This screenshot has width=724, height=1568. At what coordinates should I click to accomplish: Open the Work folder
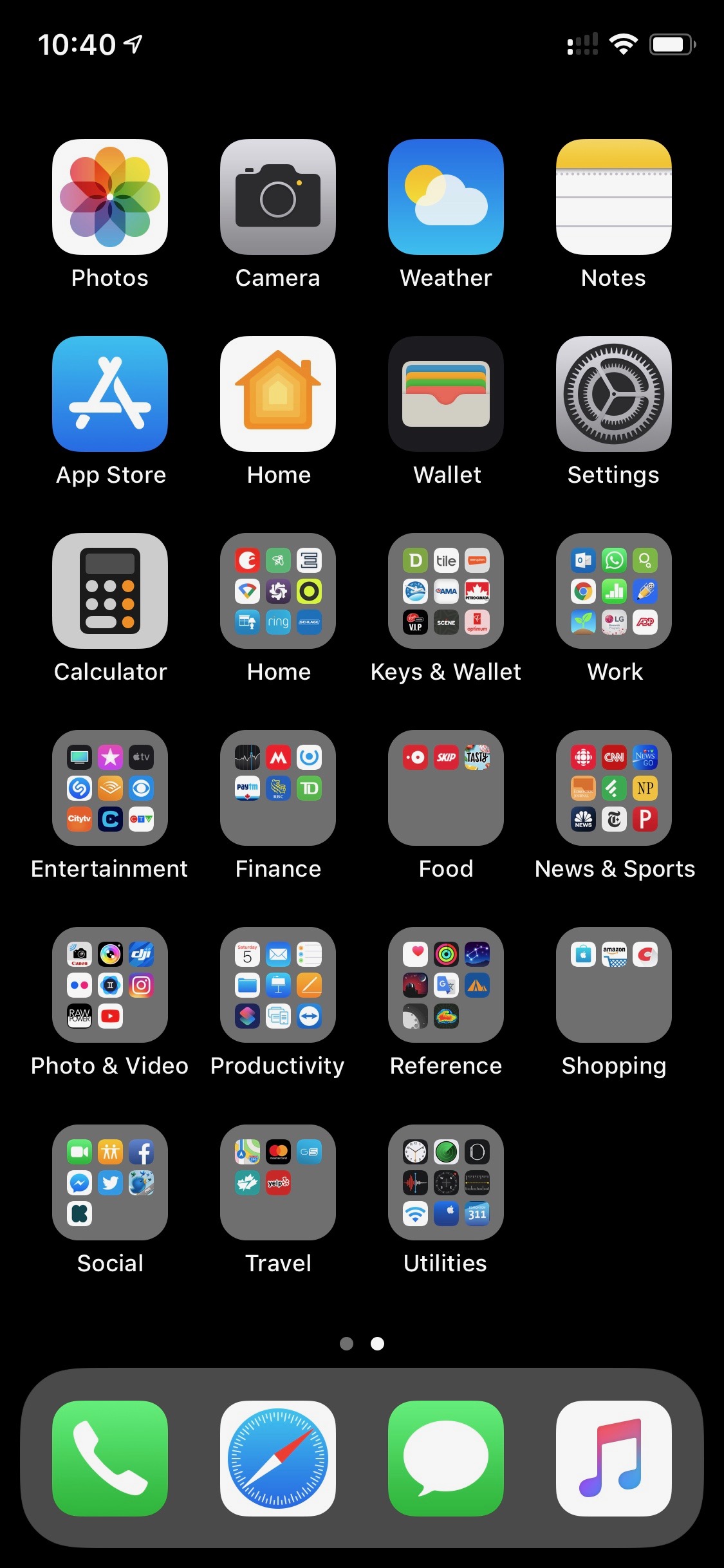coord(614,591)
